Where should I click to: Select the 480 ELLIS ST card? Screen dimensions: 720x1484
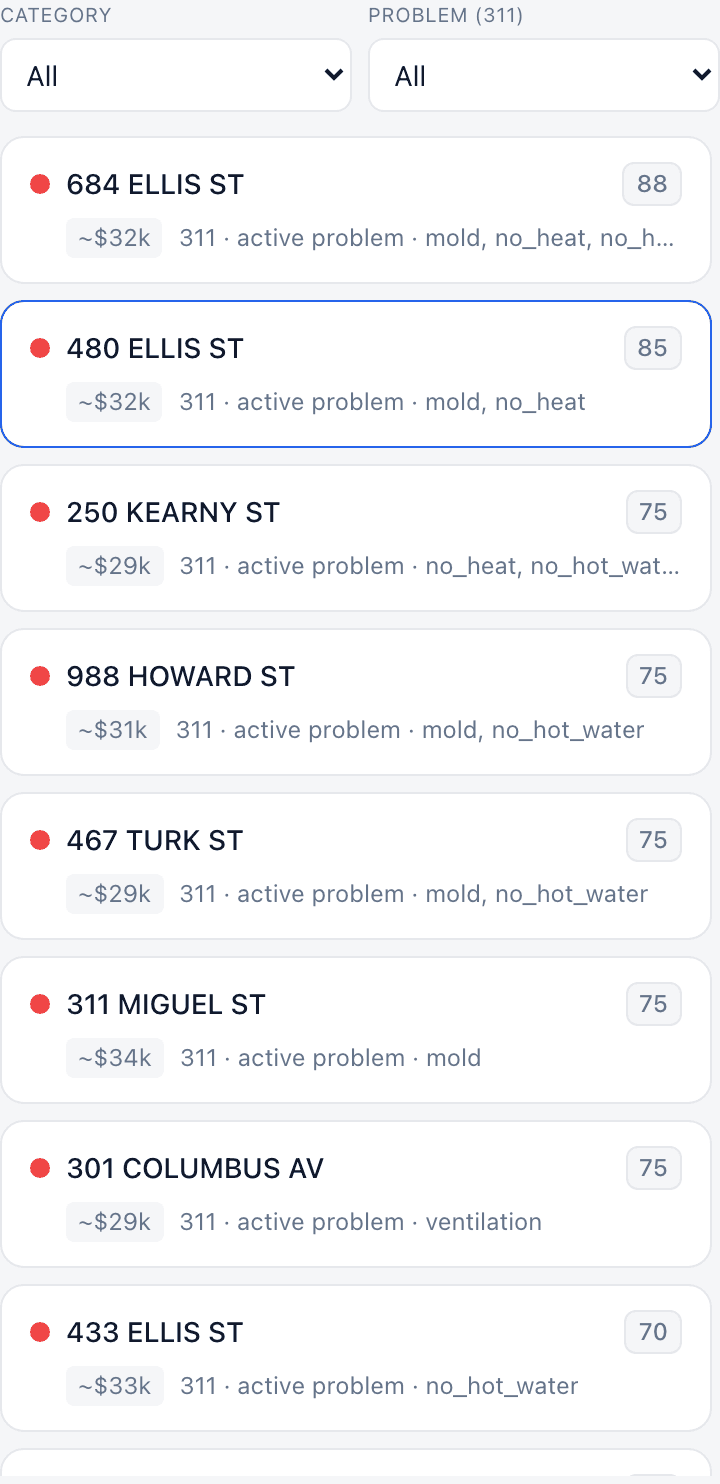coord(356,374)
